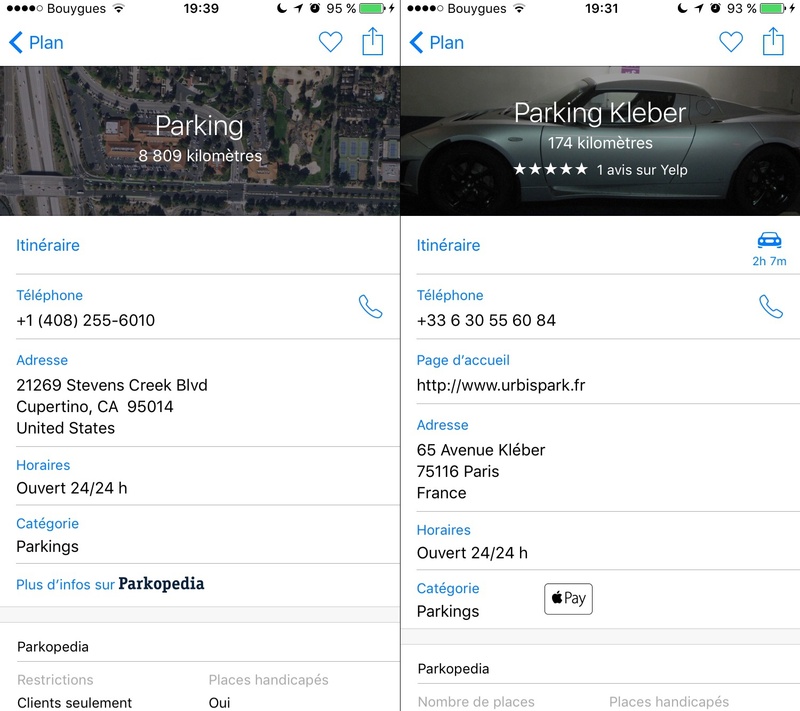Call +1 (408) 255-6010
The width and height of the screenshot is (800, 711).
pyautogui.click(x=370, y=307)
